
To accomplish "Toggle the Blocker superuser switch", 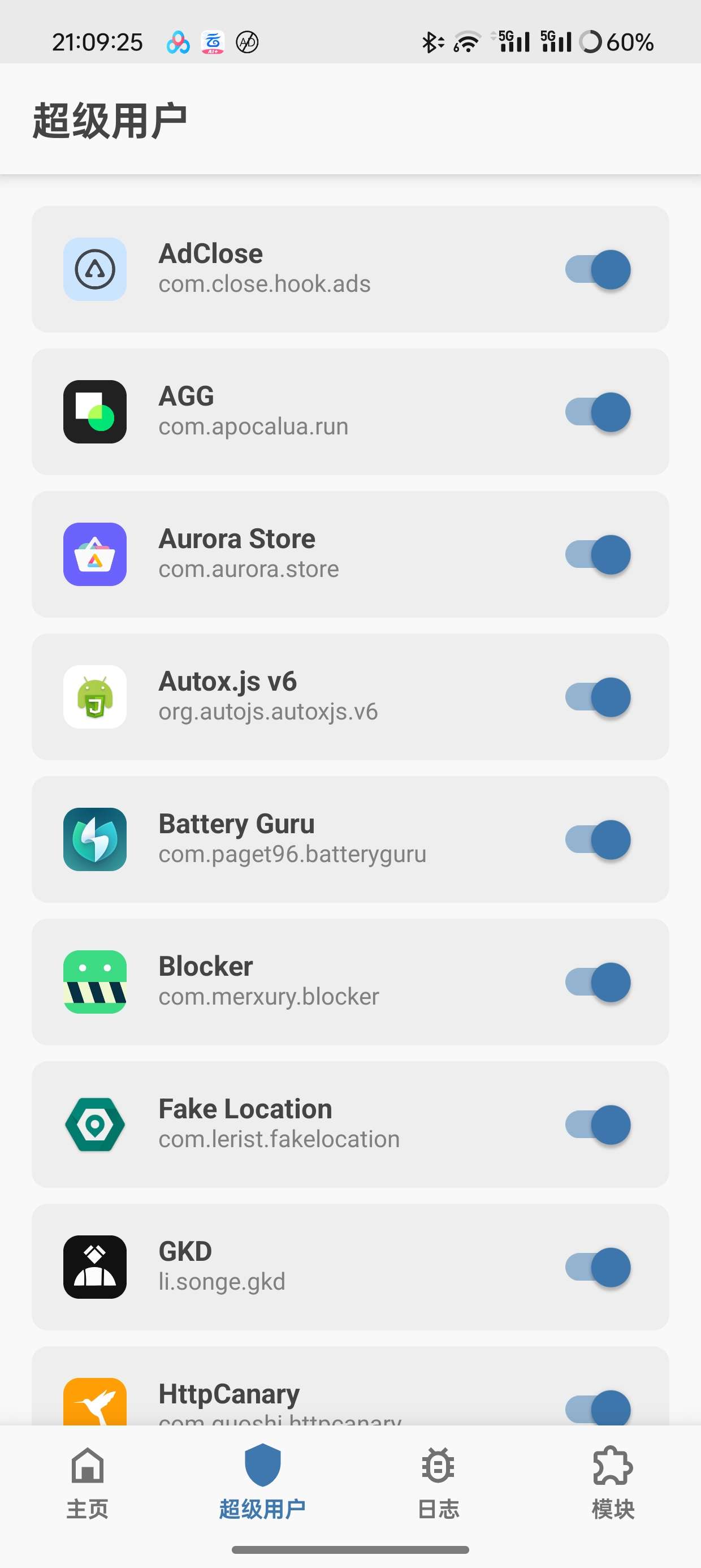I will coord(598,982).
